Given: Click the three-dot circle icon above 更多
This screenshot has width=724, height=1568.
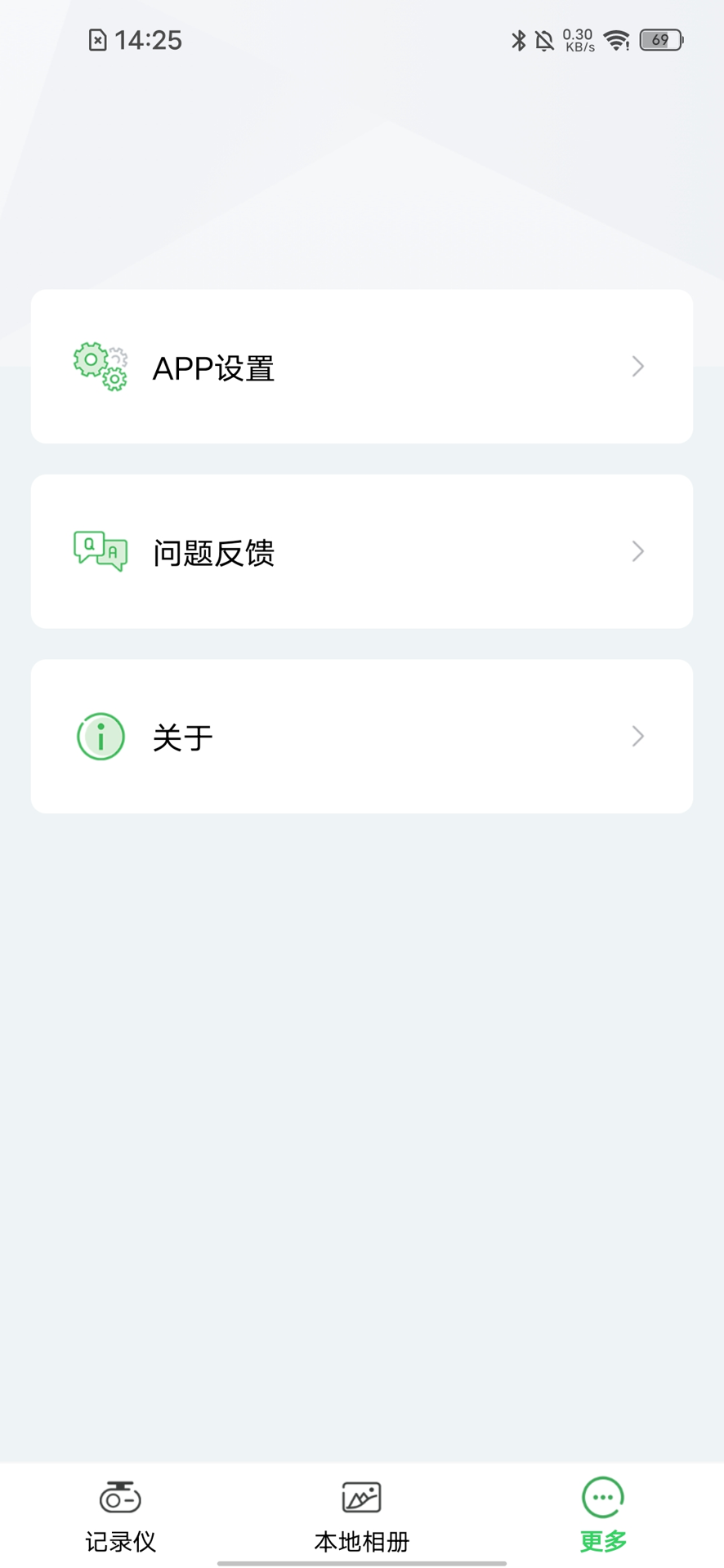Looking at the screenshot, I should tap(602, 1497).
